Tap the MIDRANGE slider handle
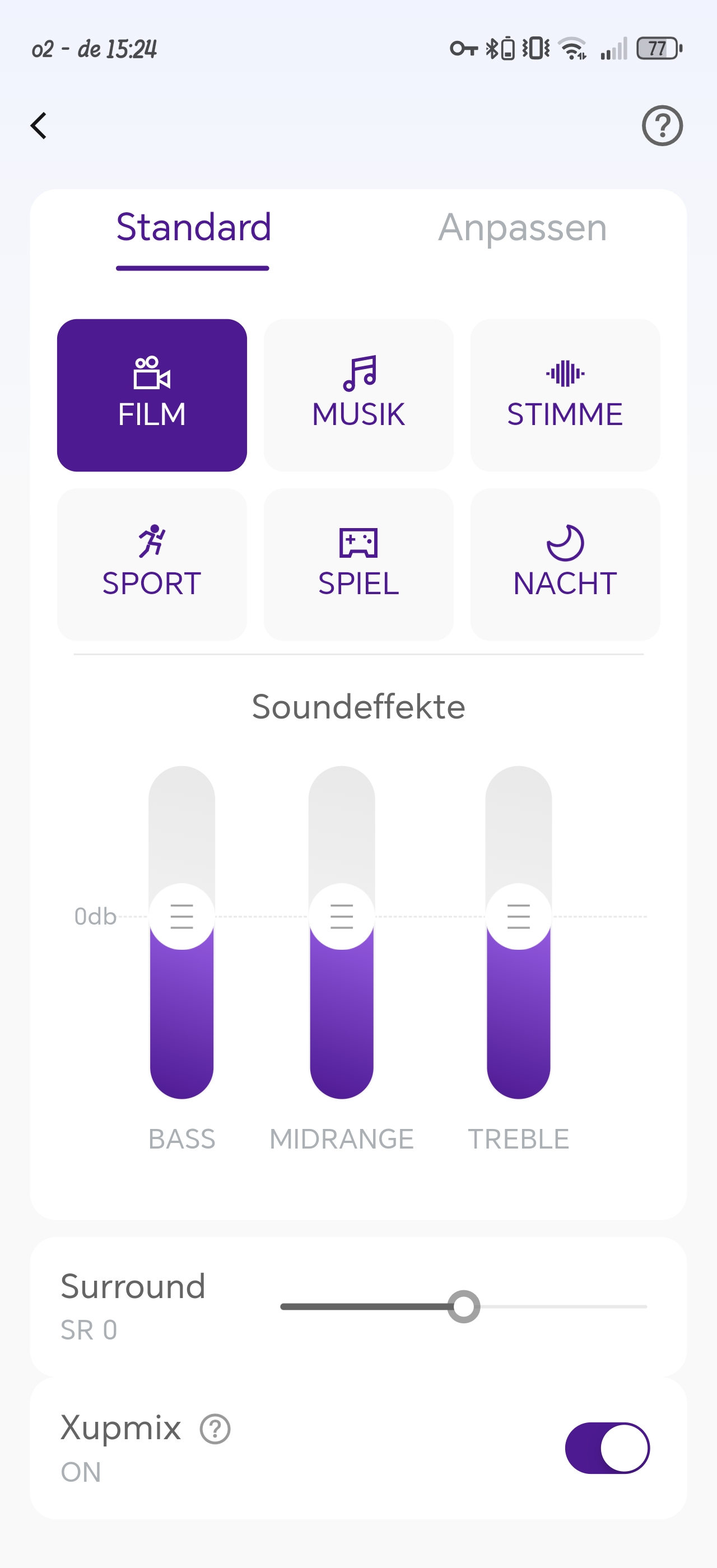The width and height of the screenshot is (717, 1568). point(342,916)
